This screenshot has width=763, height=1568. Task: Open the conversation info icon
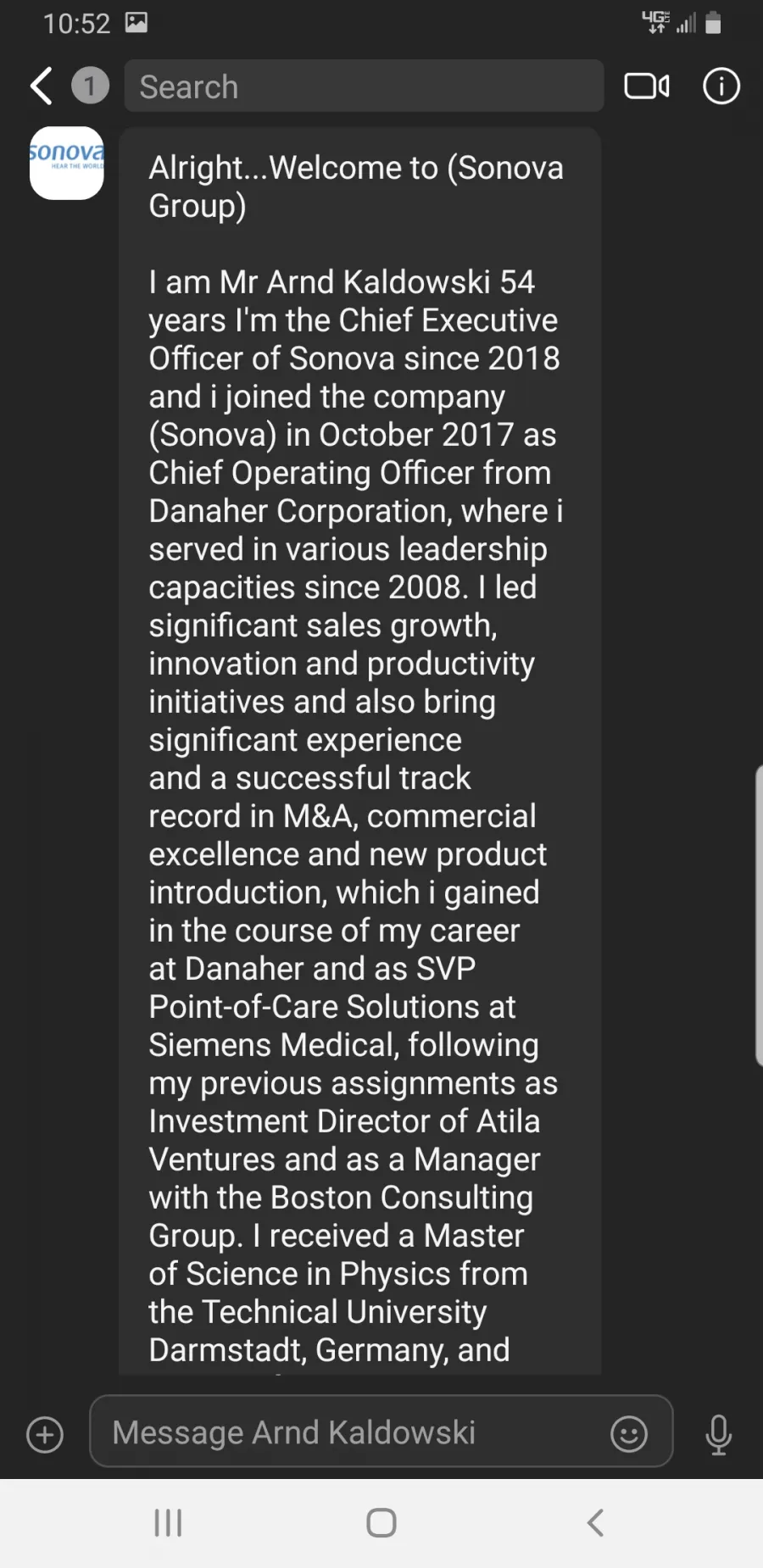pyautogui.click(x=721, y=86)
